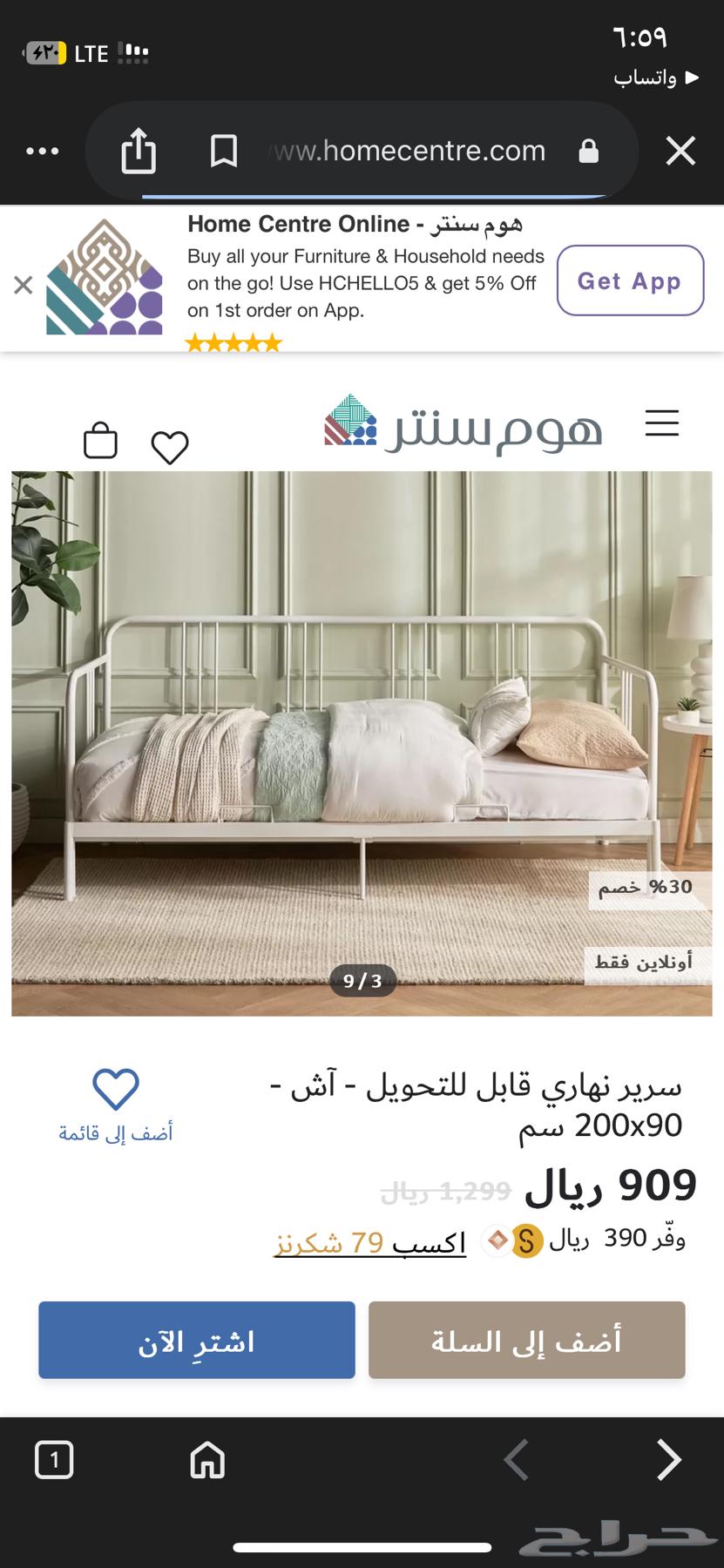Toggle the add-to-list heart above أضف إلى قائمة
Viewport: 724px width, 1568px height.
click(116, 1088)
